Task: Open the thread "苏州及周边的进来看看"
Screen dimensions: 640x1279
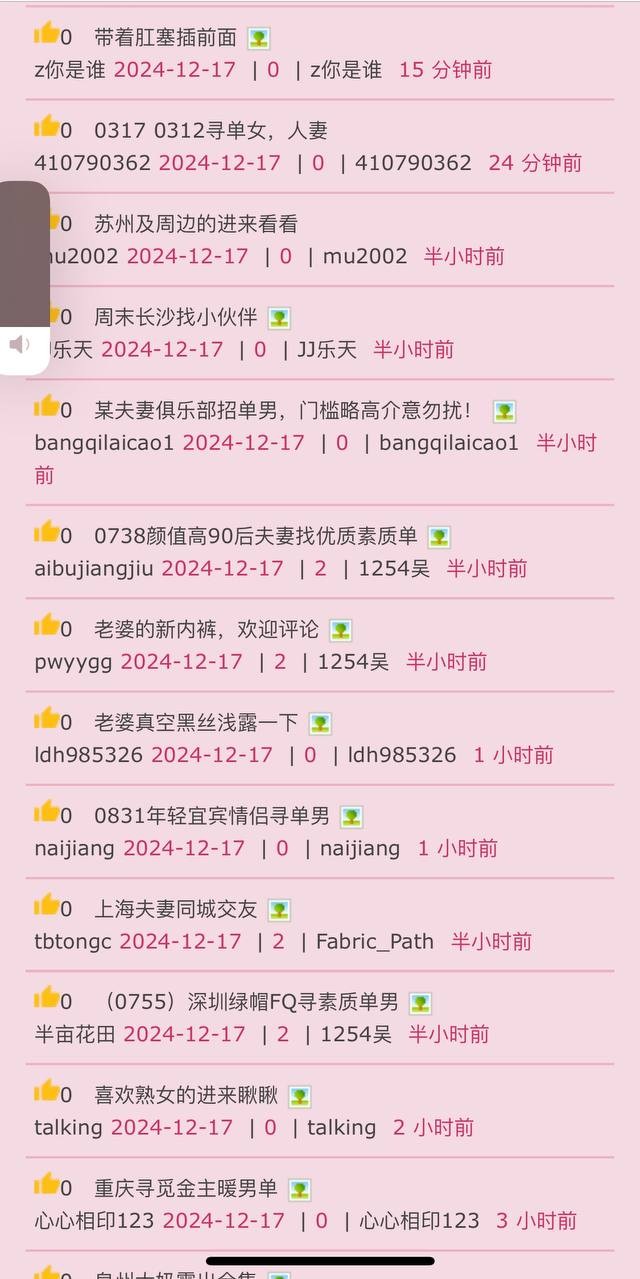Action: pos(196,224)
